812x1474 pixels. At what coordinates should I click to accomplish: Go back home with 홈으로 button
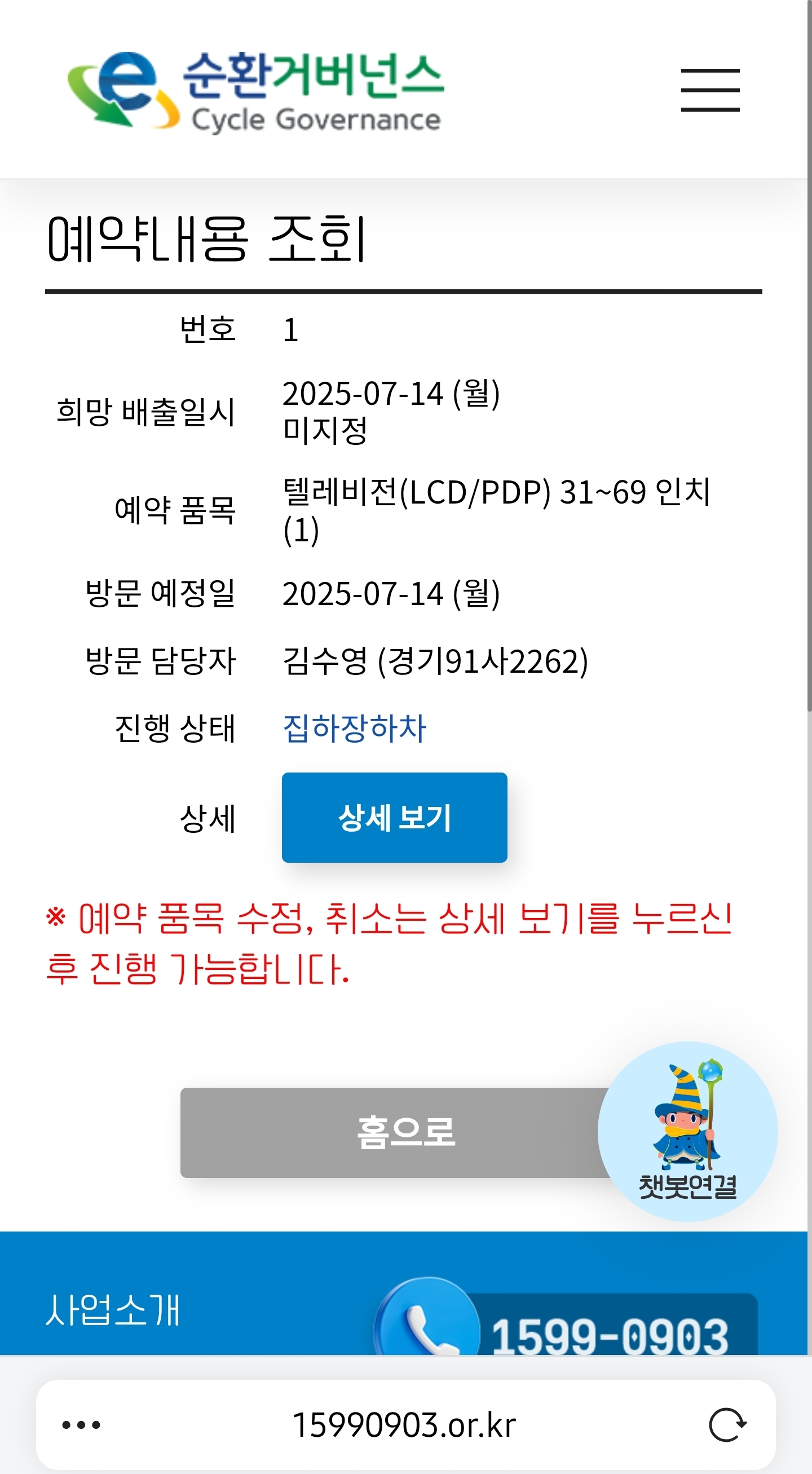tap(389, 1132)
